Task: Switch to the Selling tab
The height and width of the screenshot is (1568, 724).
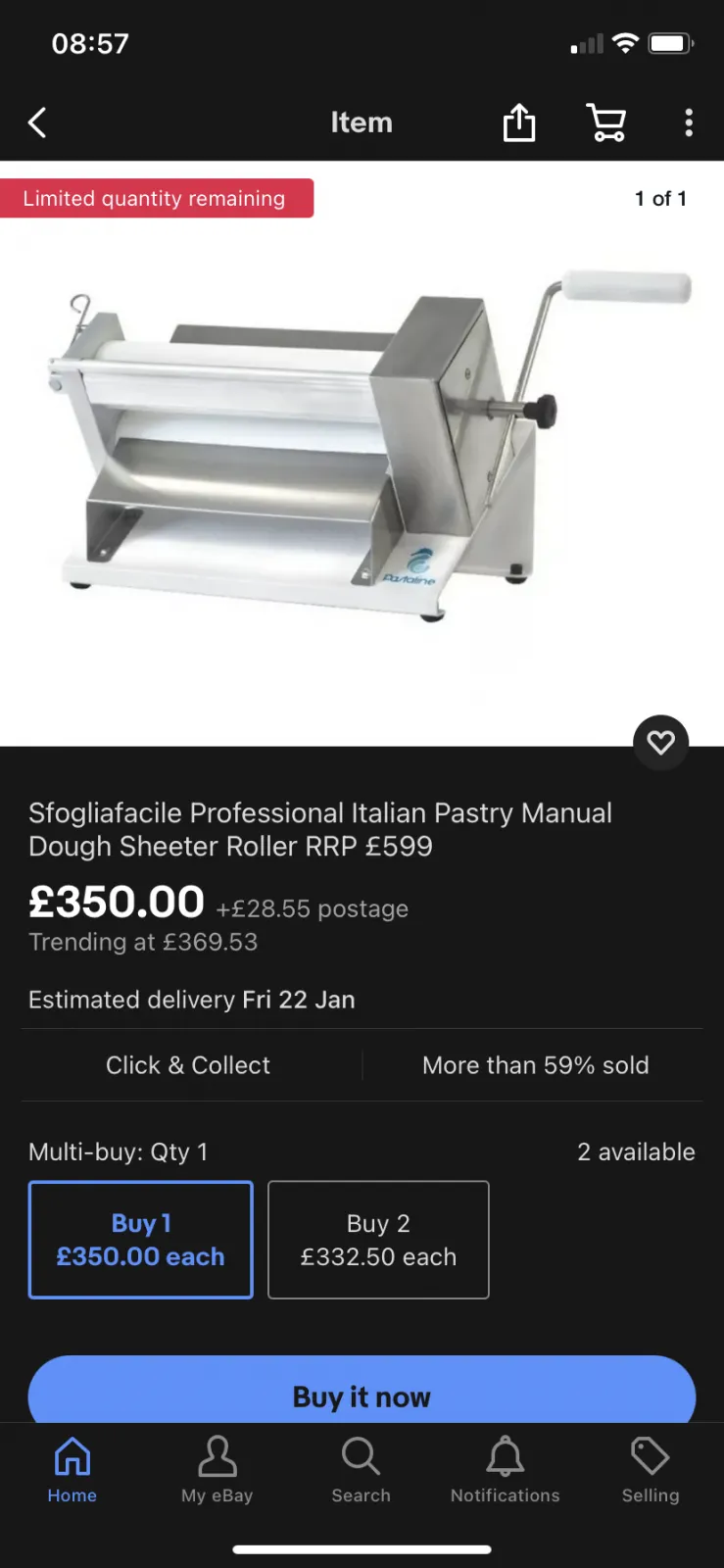Action: click(x=650, y=1470)
